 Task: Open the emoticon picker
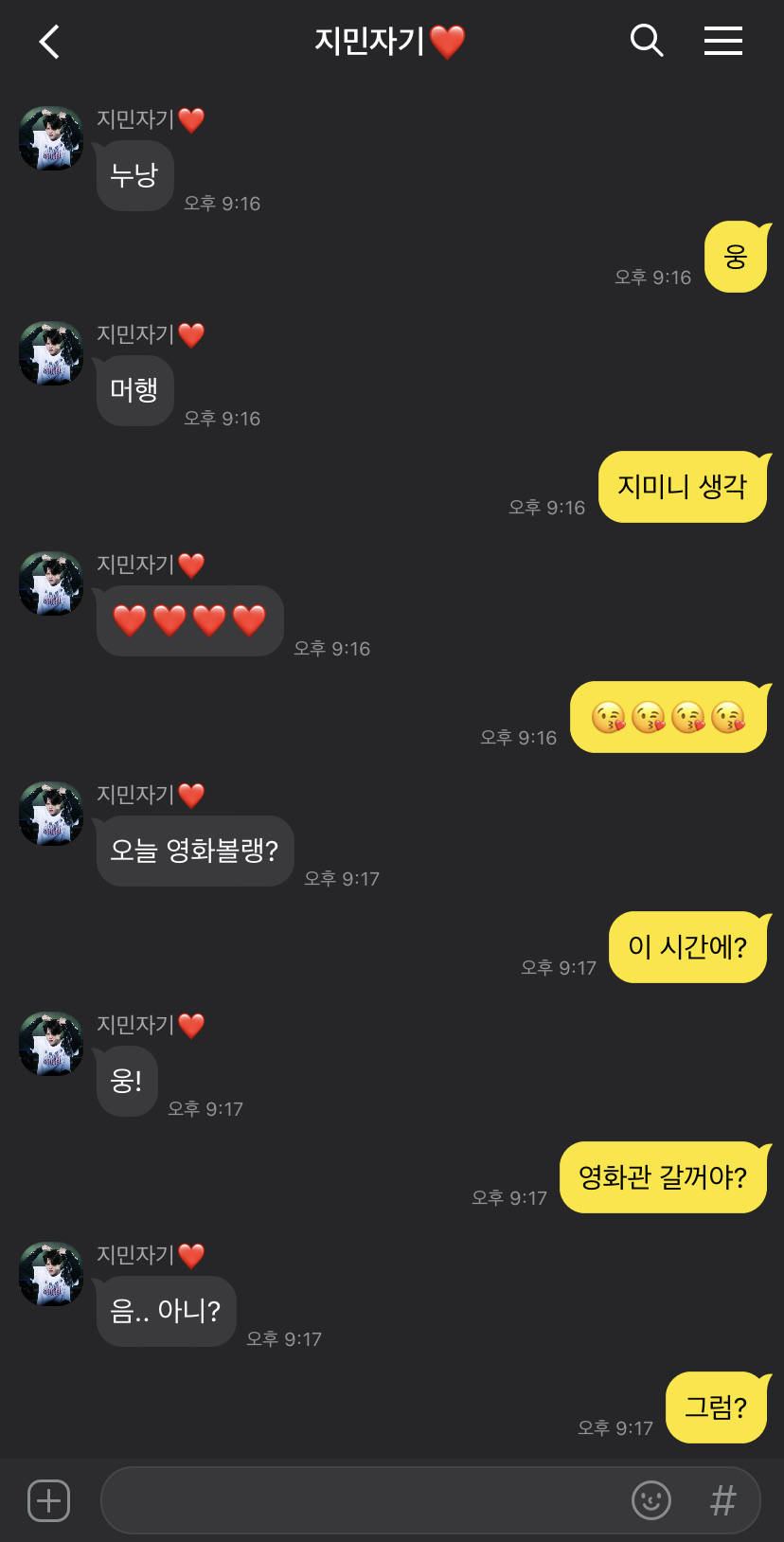point(651,1500)
